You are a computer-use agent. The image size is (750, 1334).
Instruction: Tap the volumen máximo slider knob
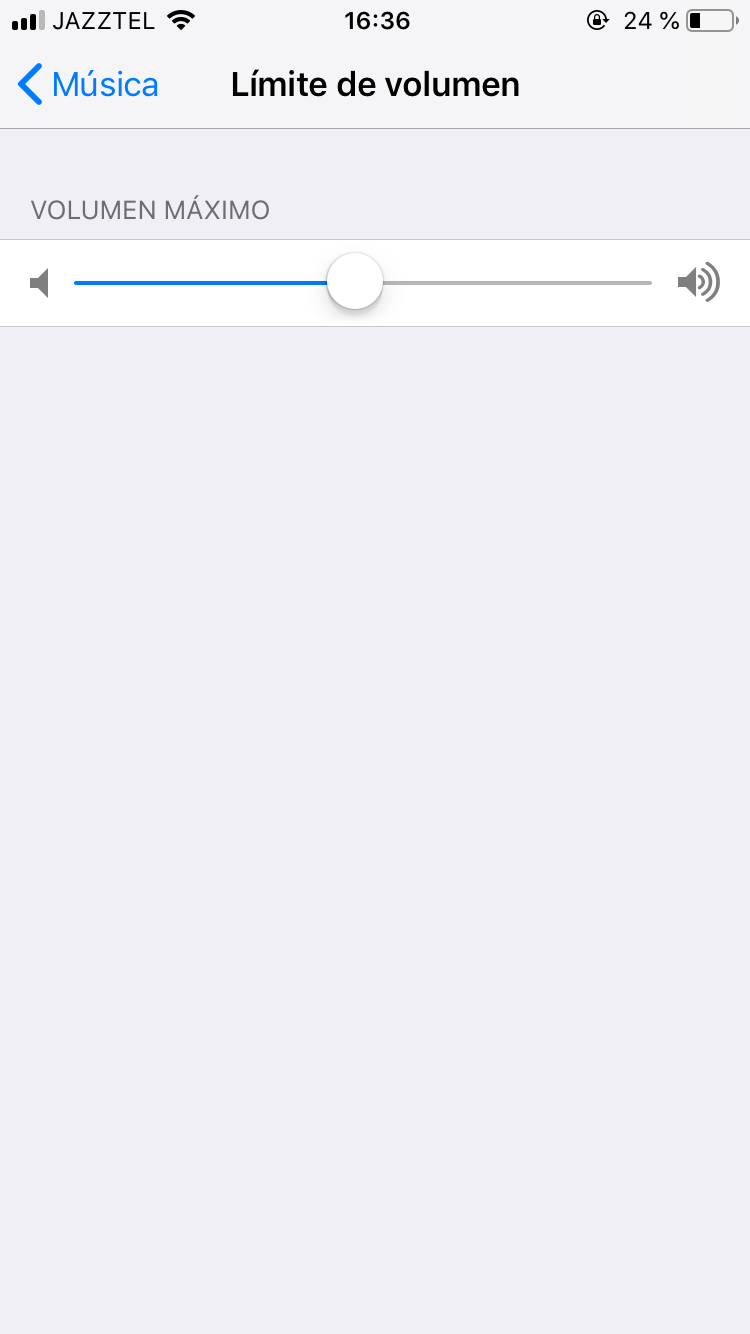click(355, 282)
